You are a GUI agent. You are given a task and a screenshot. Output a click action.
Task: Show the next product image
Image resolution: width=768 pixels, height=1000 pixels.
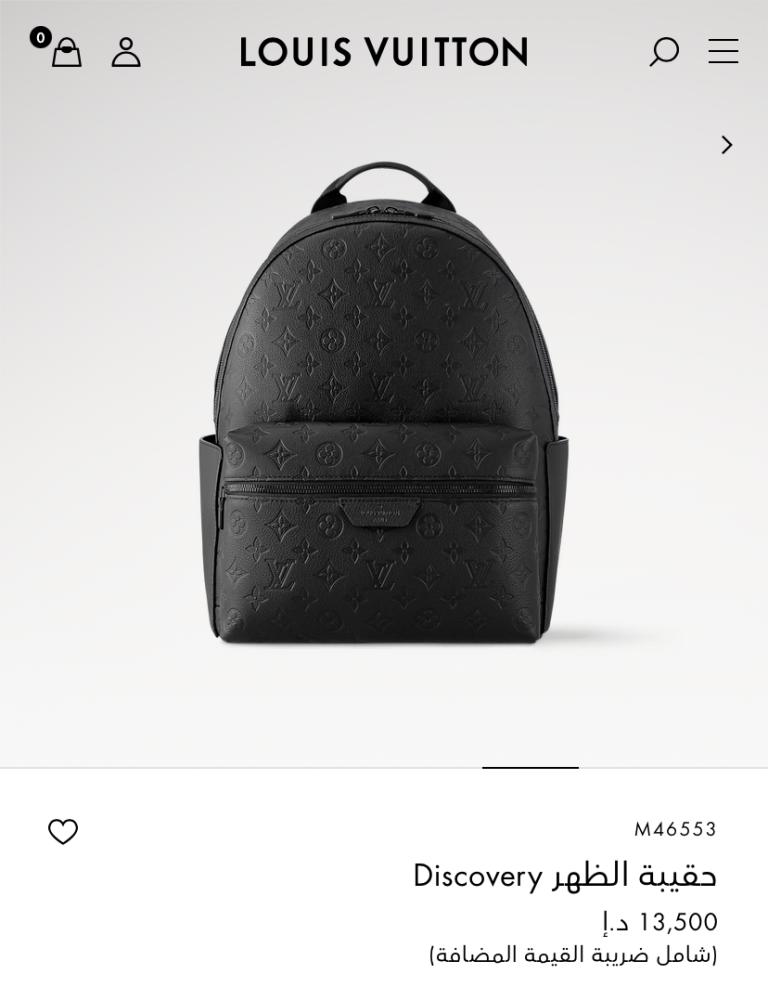(727, 145)
